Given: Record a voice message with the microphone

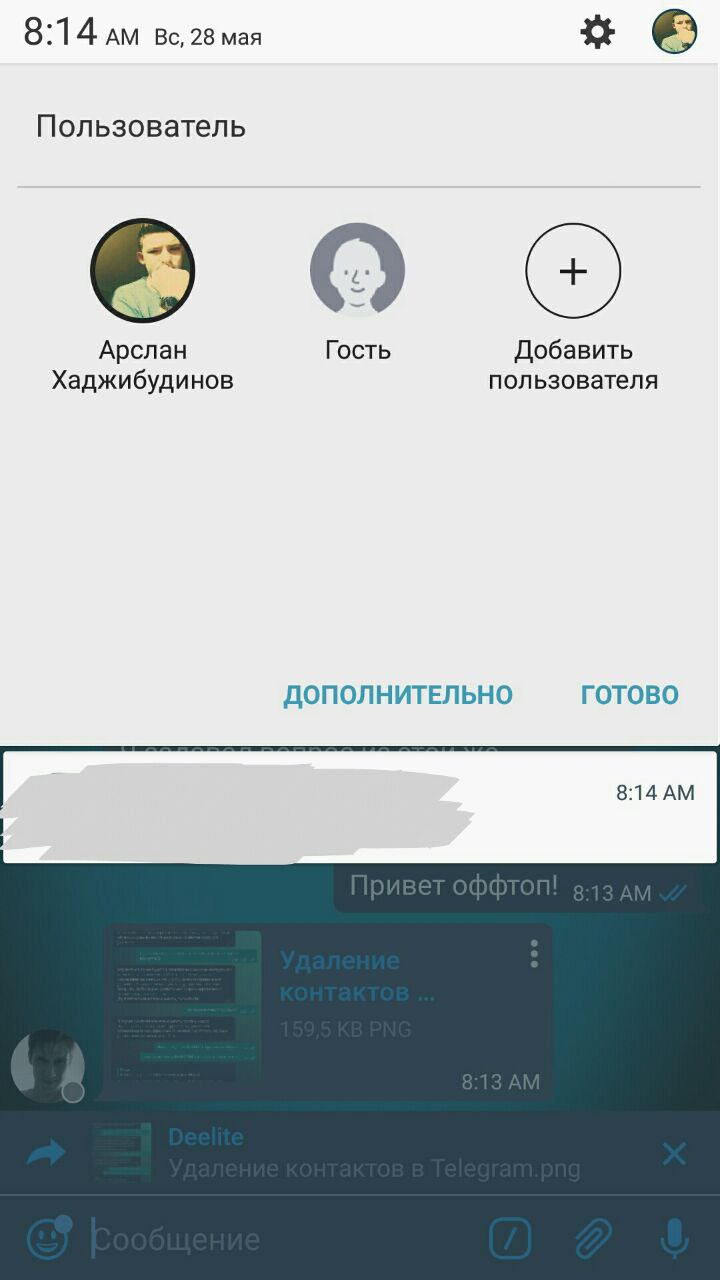Looking at the screenshot, I should click(675, 1240).
